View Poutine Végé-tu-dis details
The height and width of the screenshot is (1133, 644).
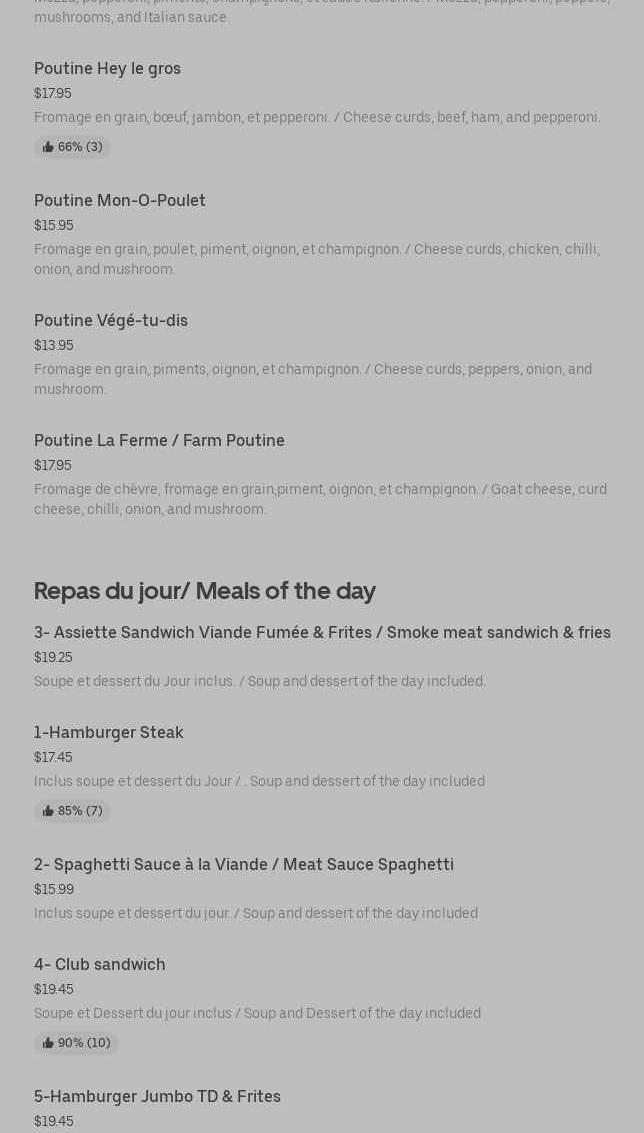click(111, 321)
